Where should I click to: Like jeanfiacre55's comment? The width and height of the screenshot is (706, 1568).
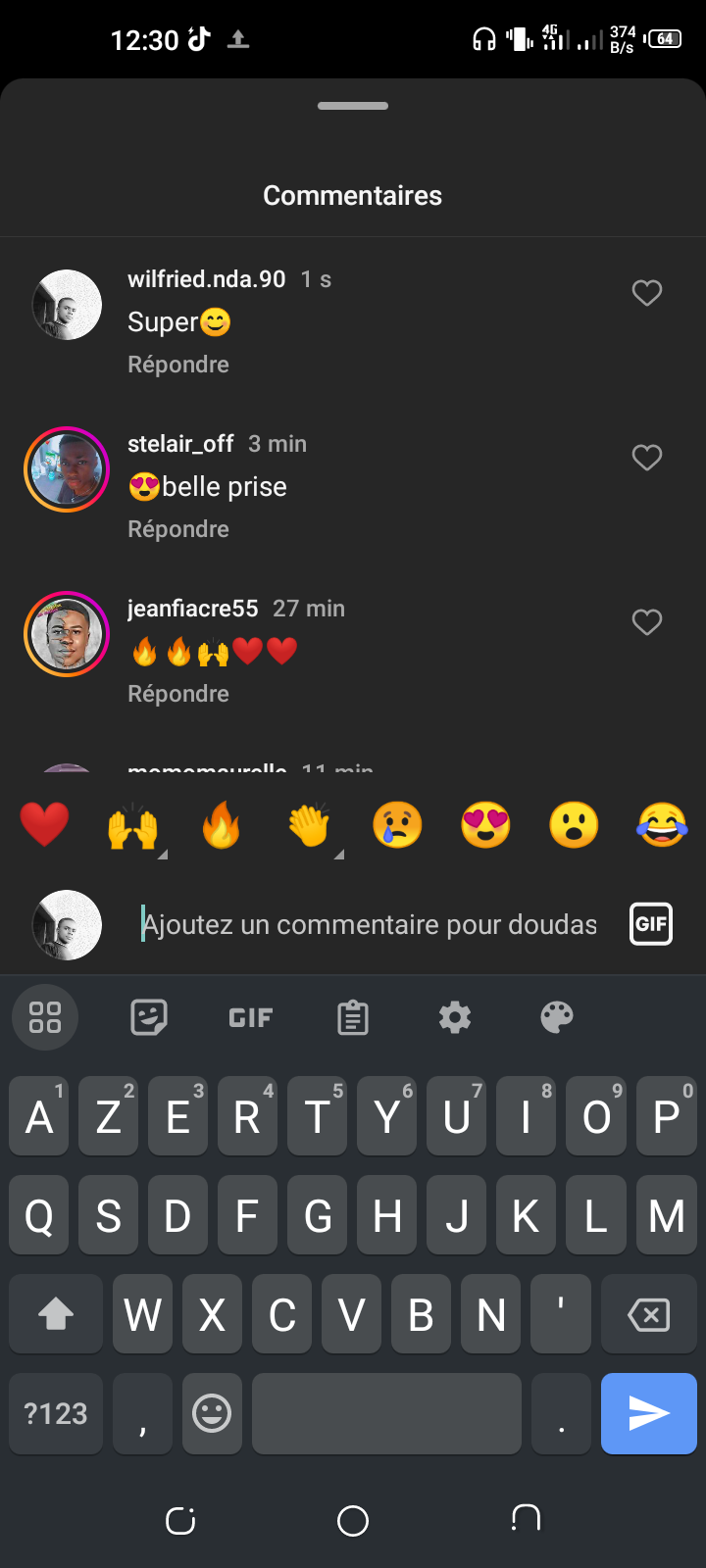pyautogui.click(x=646, y=622)
